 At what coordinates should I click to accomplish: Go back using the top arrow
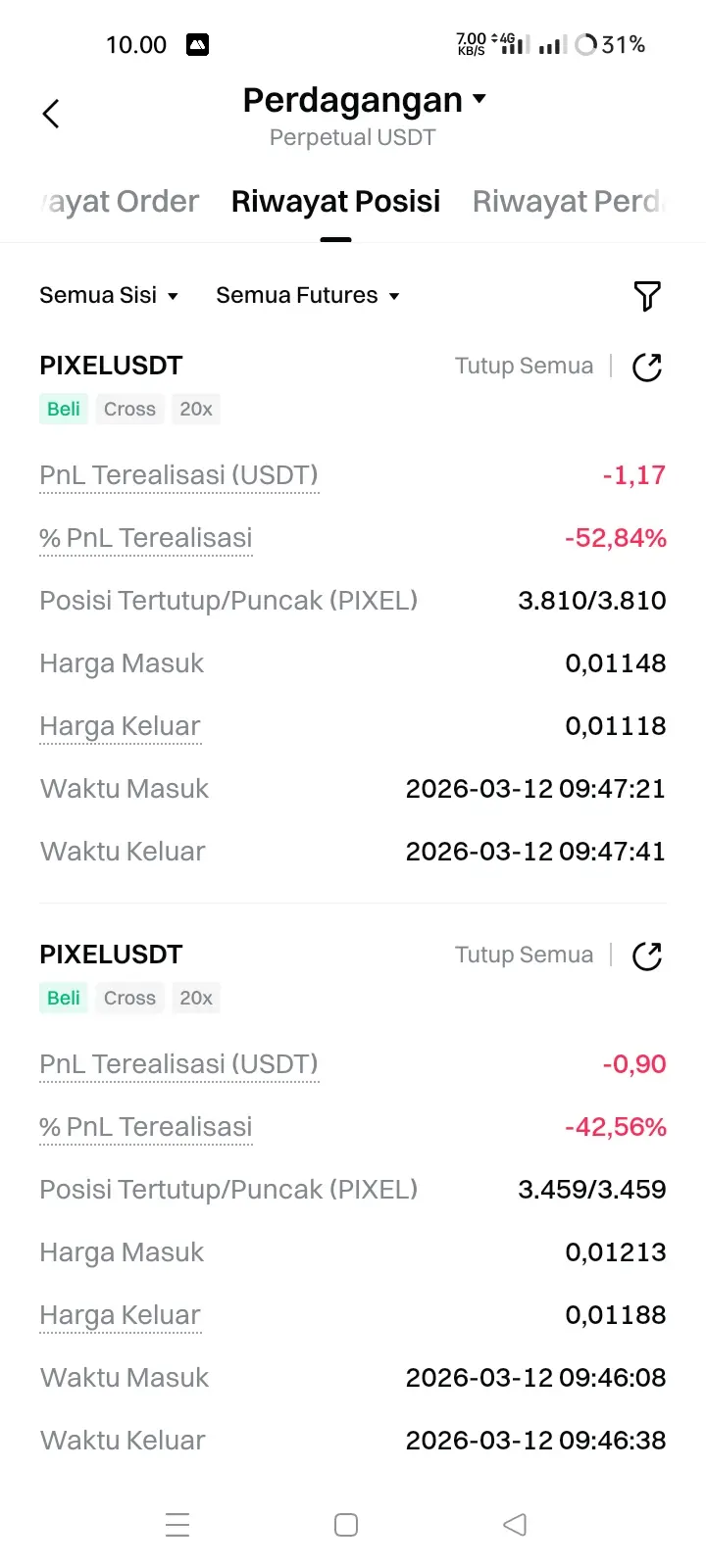pos(52,114)
